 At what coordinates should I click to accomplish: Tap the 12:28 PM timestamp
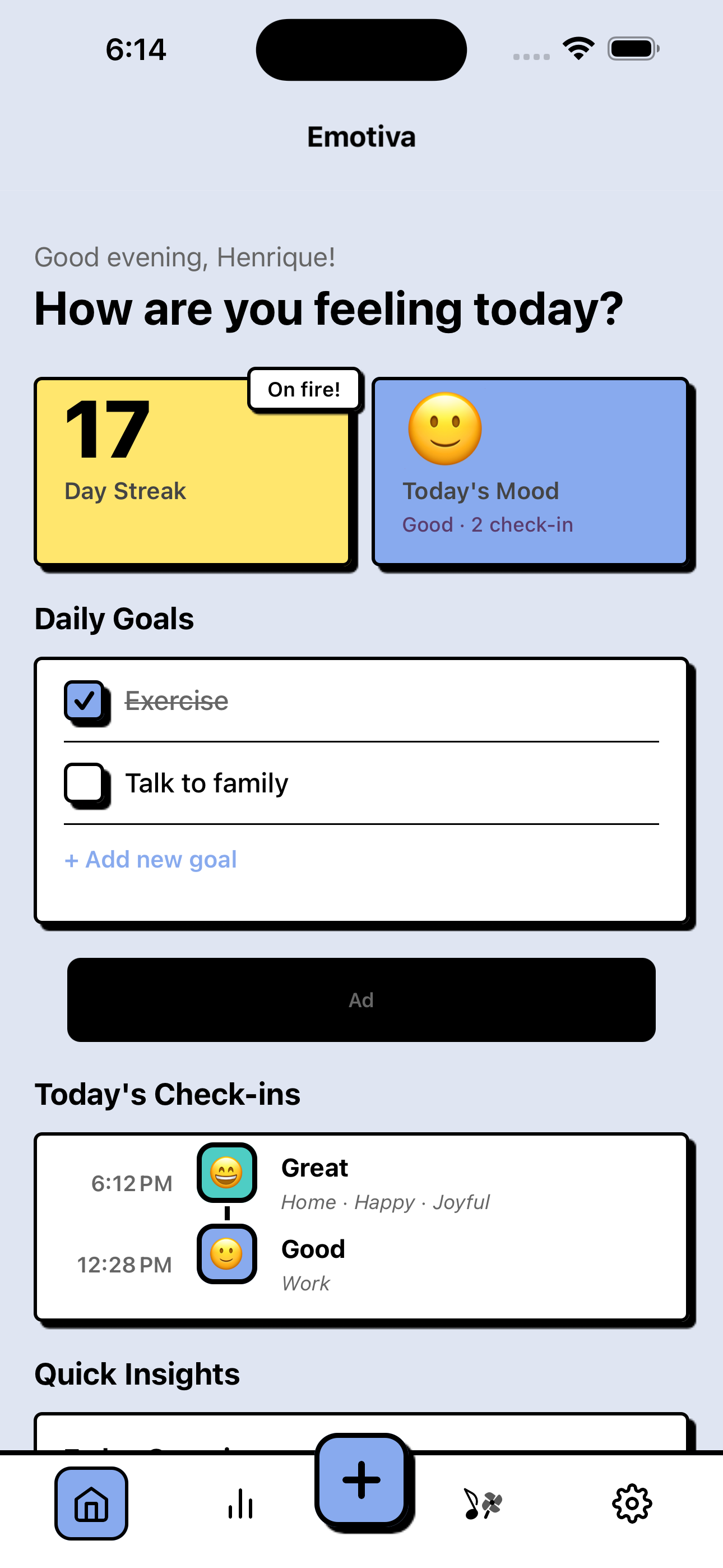(x=125, y=1264)
